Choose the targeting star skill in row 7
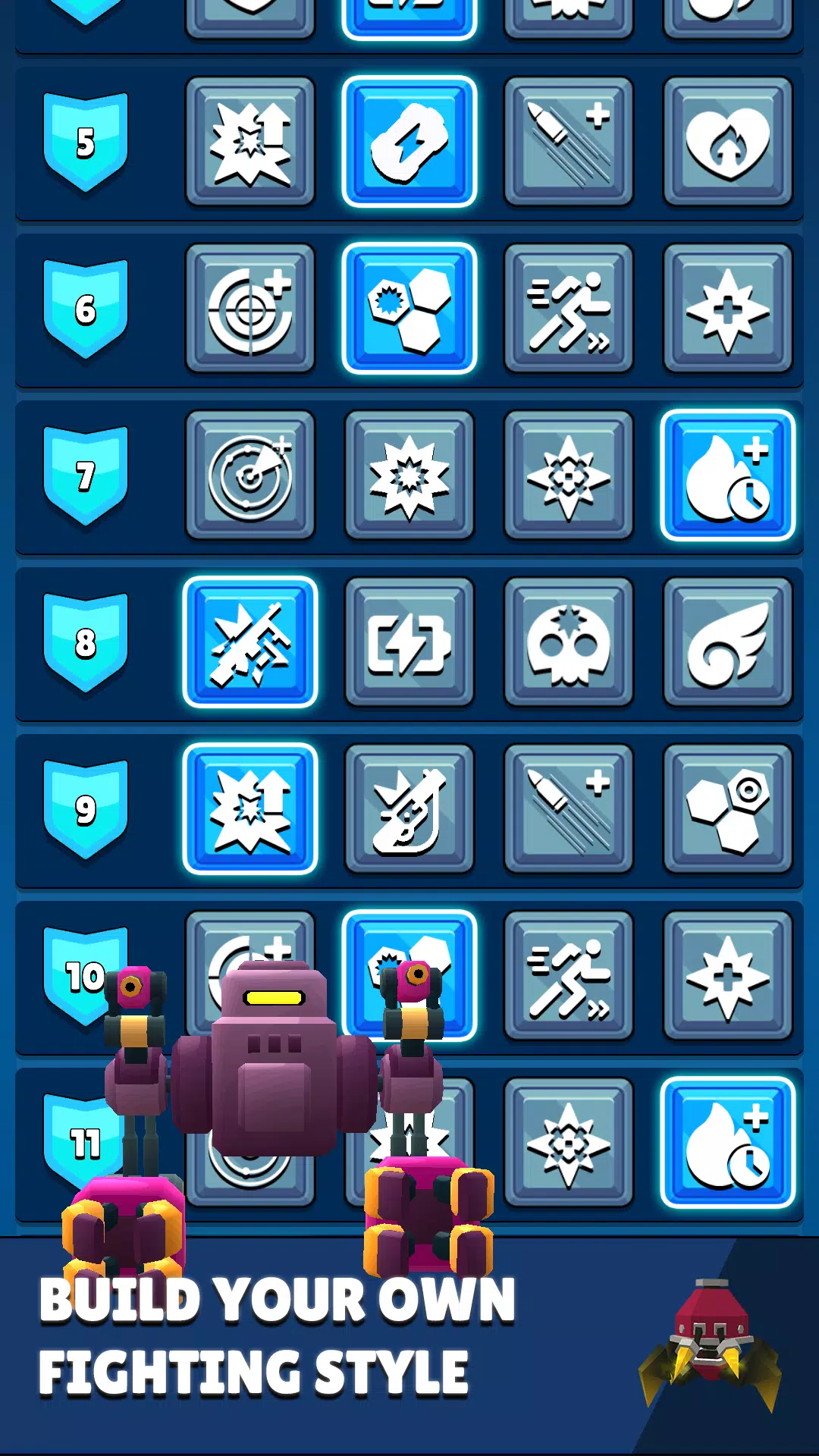The image size is (819, 1456). [568, 476]
